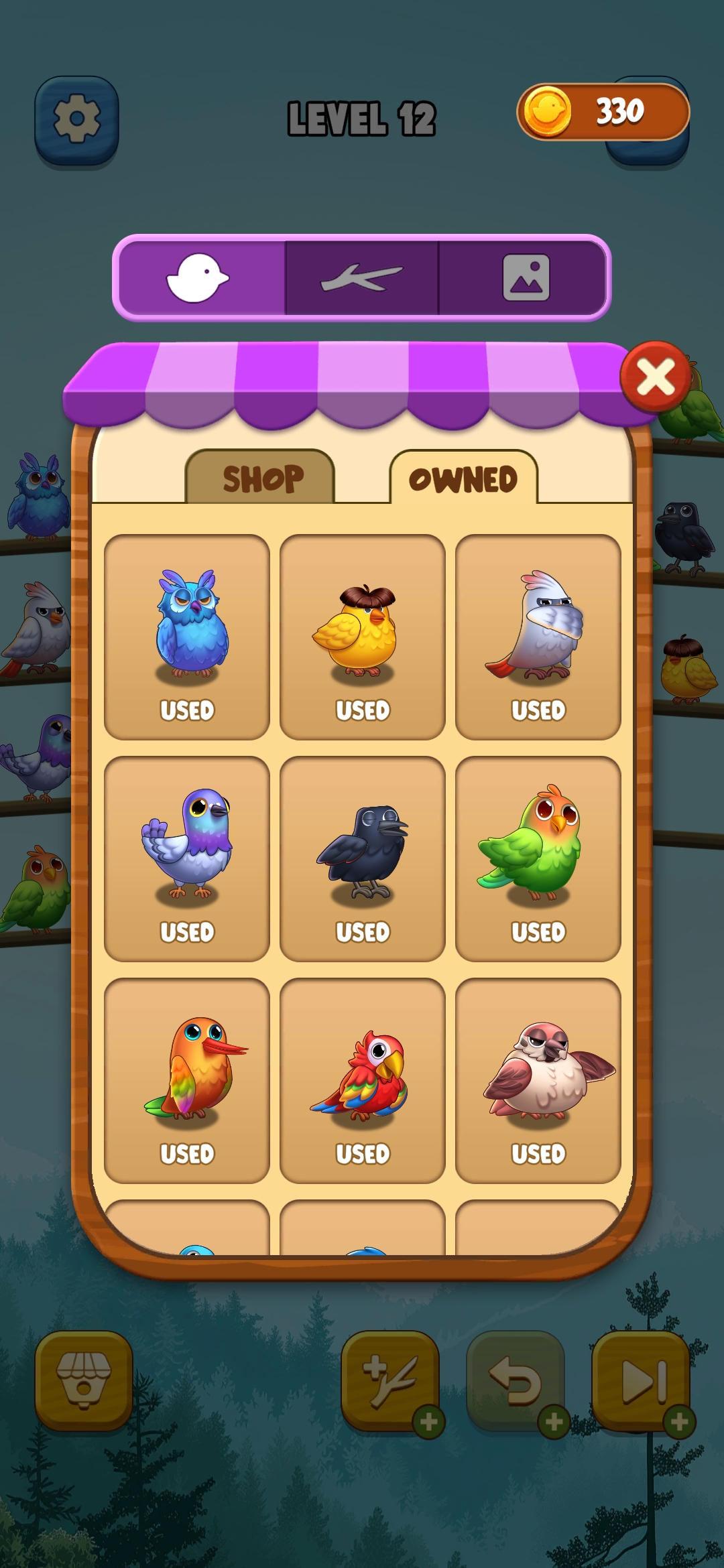Switch to the background image tab
724x1568 pixels.
pyautogui.click(x=526, y=278)
